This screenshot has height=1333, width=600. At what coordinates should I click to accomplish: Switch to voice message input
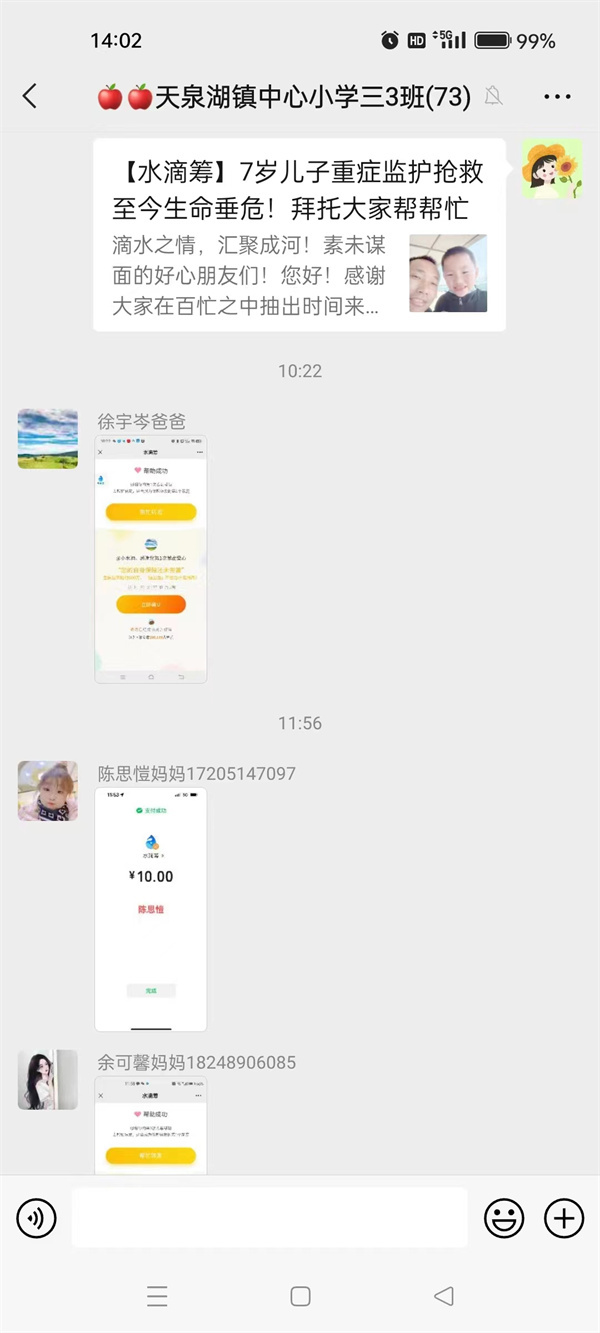[x=37, y=1217]
